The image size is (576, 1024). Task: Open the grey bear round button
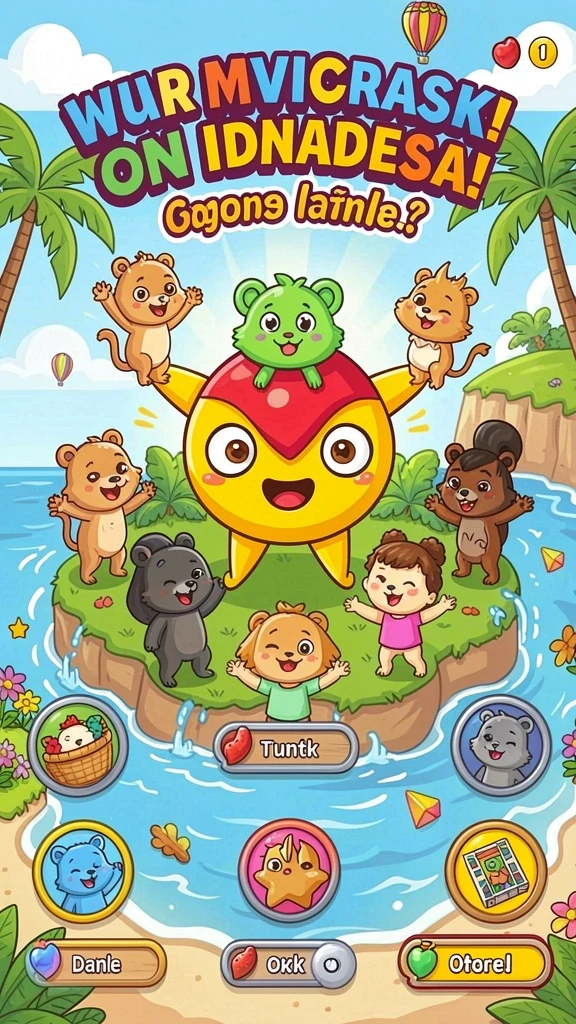501,745
